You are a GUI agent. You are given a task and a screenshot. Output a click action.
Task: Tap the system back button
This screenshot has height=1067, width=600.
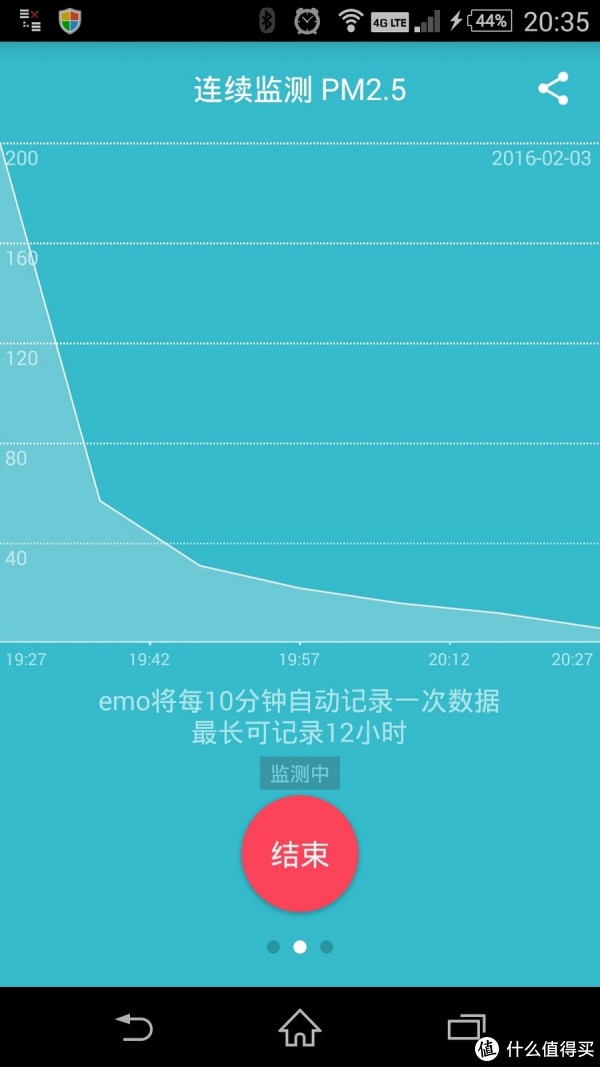pyautogui.click(x=134, y=1028)
